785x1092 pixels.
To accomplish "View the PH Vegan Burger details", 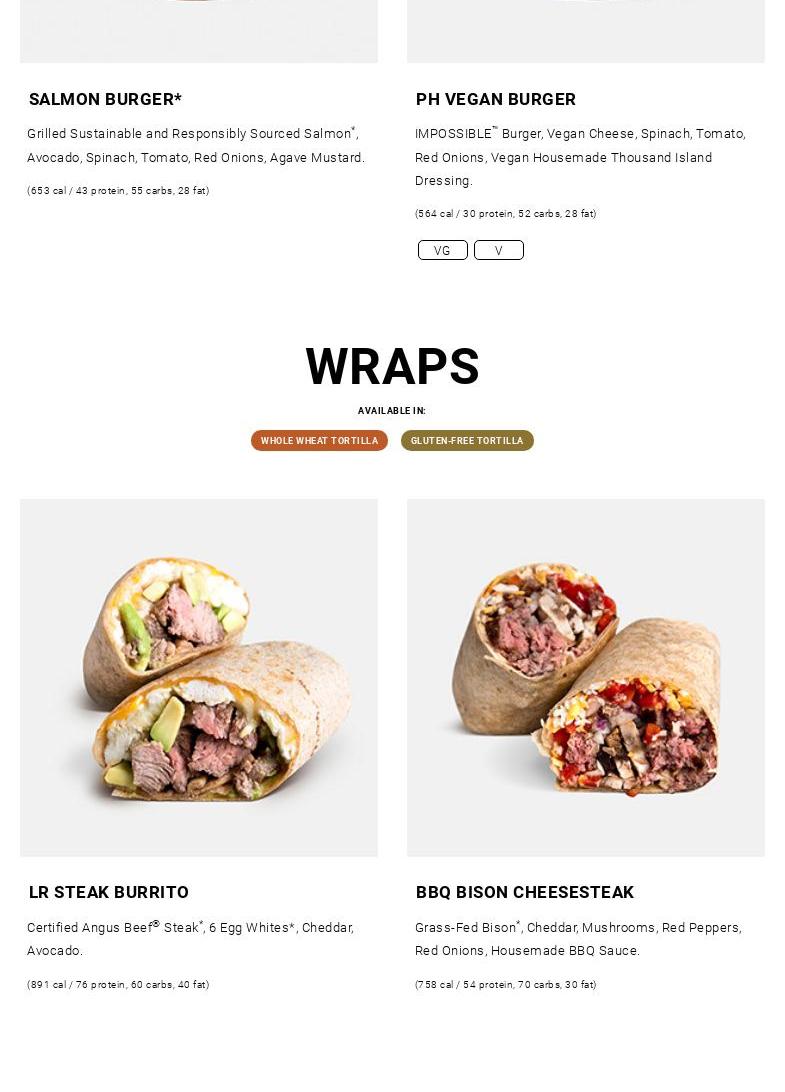I will [495, 99].
